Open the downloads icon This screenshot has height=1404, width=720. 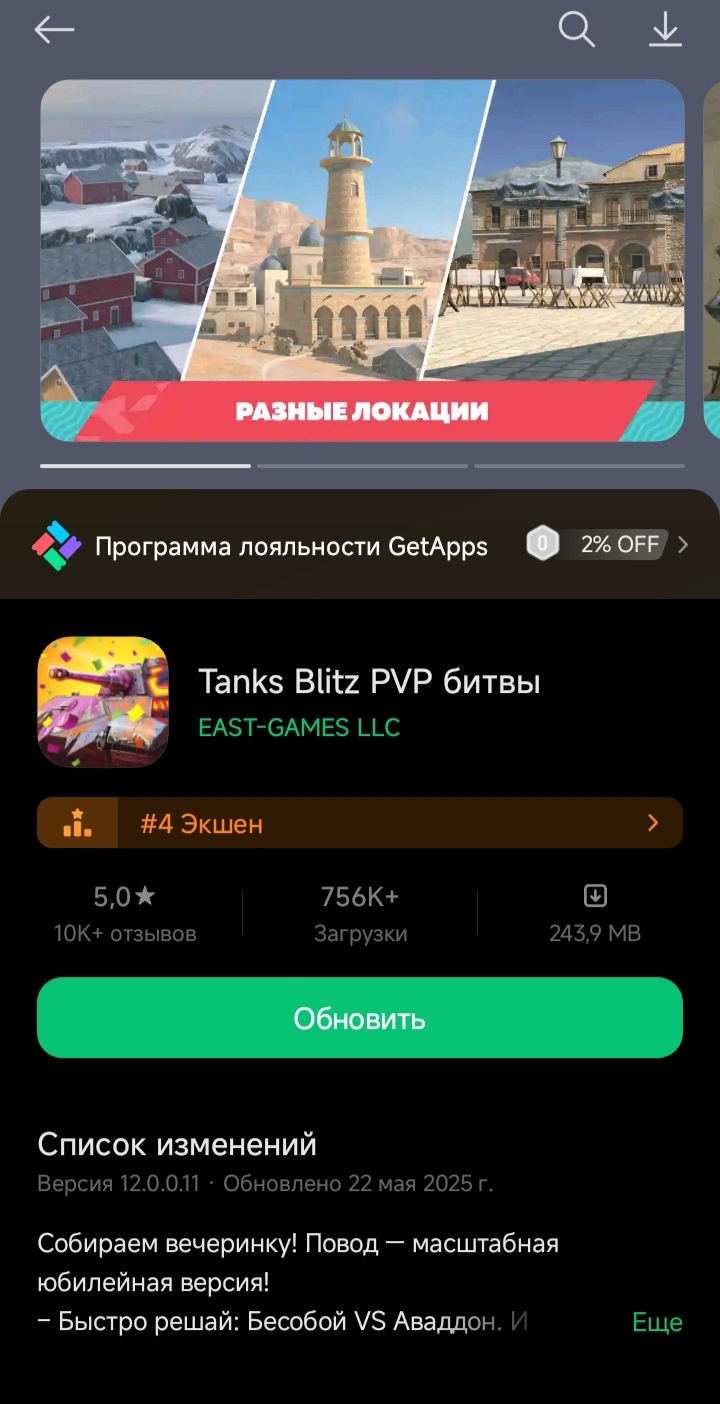tap(665, 31)
